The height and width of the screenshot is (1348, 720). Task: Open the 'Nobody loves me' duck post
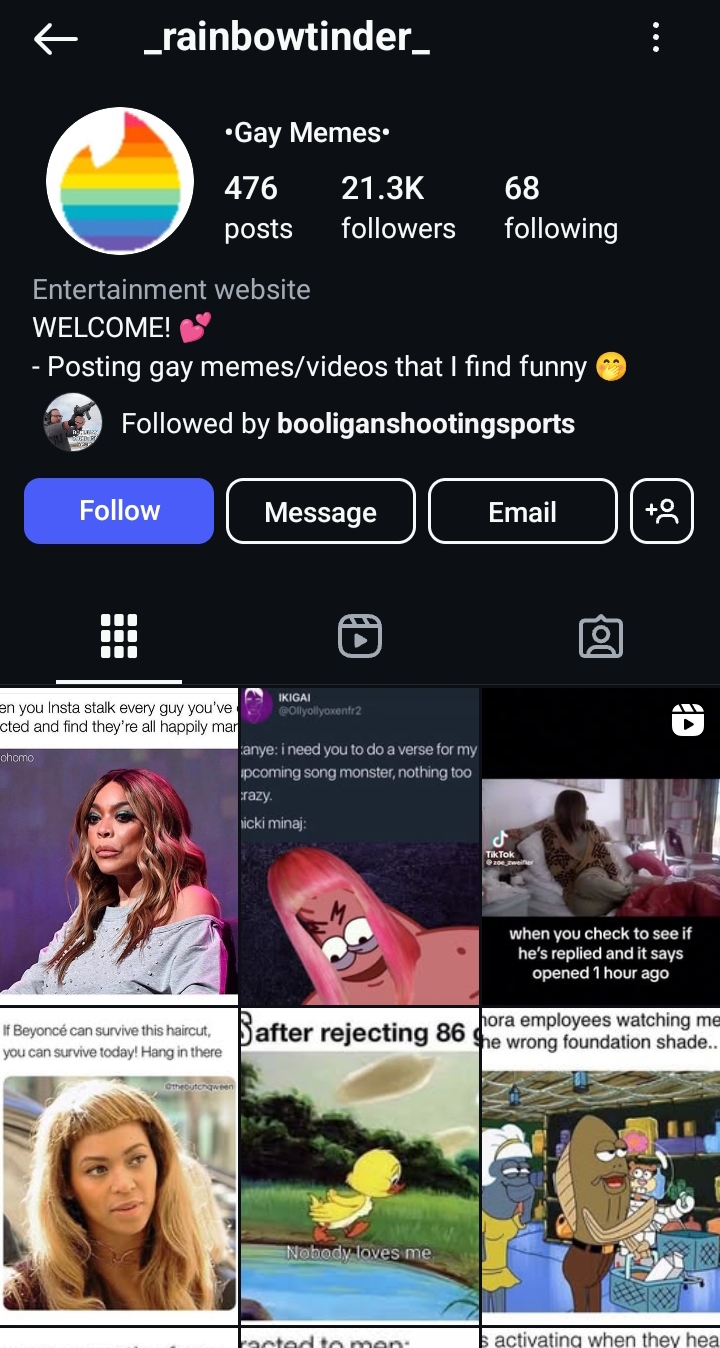pyautogui.click(x=360, y=1166)
